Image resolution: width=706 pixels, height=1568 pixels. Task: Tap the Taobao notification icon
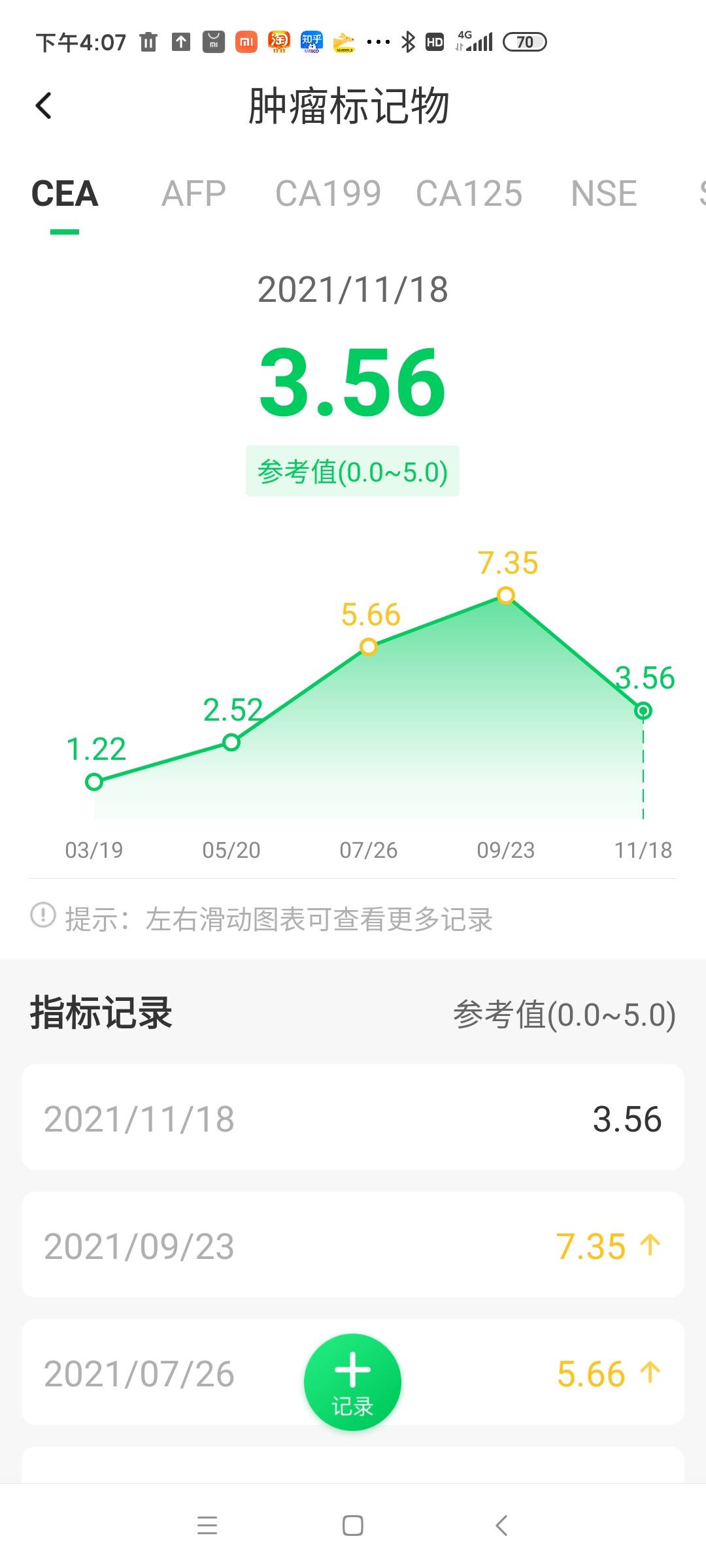[278, 41]
